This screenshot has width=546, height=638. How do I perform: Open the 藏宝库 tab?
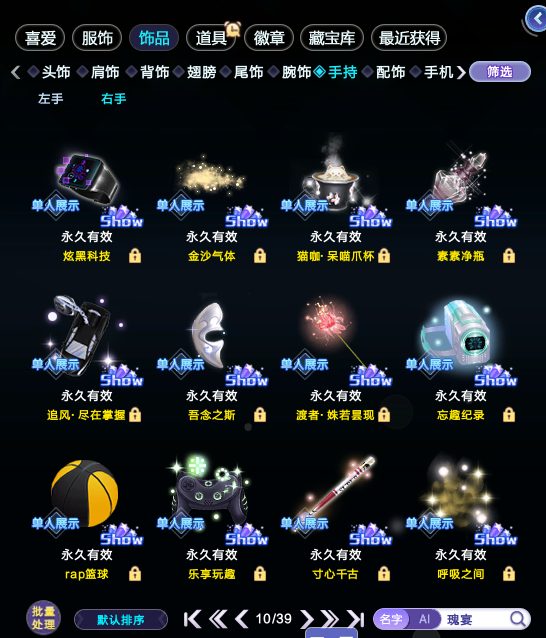tap(332, 38)
